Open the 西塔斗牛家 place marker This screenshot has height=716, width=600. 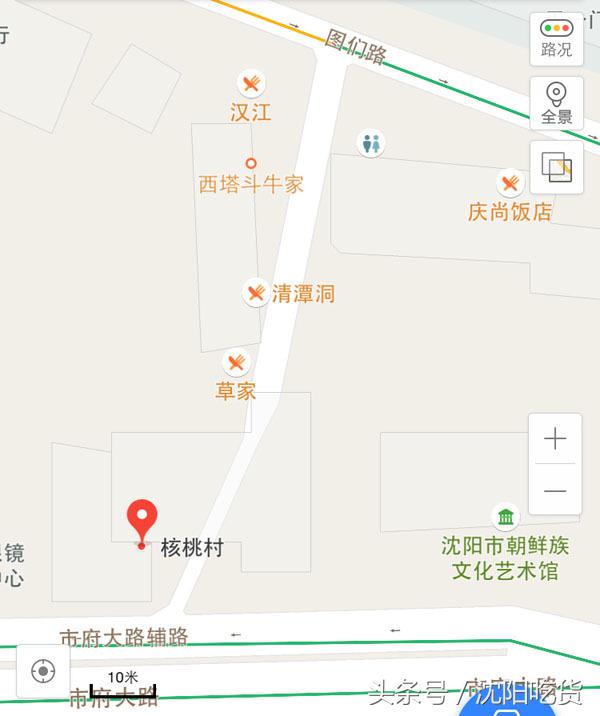click(x=251, y=164)
